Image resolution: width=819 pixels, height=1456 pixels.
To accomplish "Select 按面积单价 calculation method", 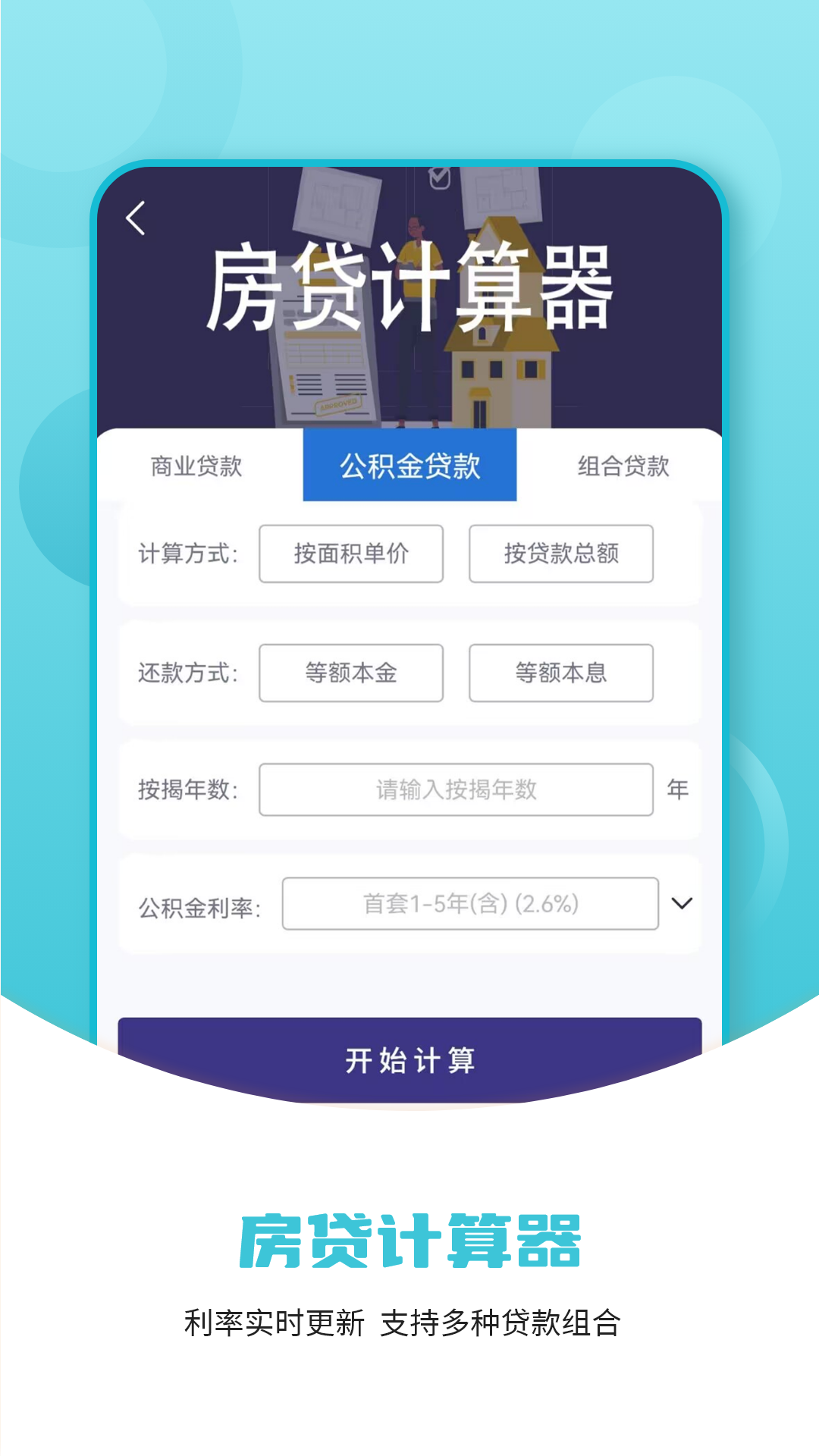I will coord(351,554).
